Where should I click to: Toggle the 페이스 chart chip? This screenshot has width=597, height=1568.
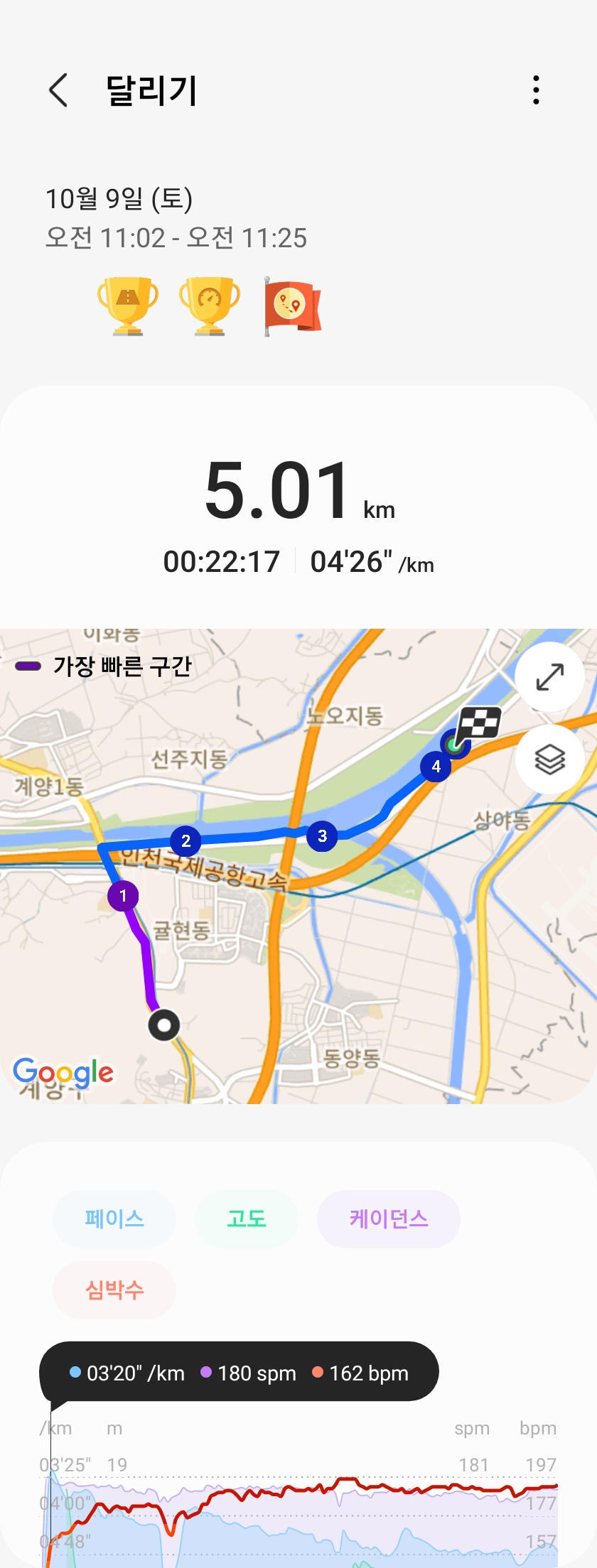114,1218
